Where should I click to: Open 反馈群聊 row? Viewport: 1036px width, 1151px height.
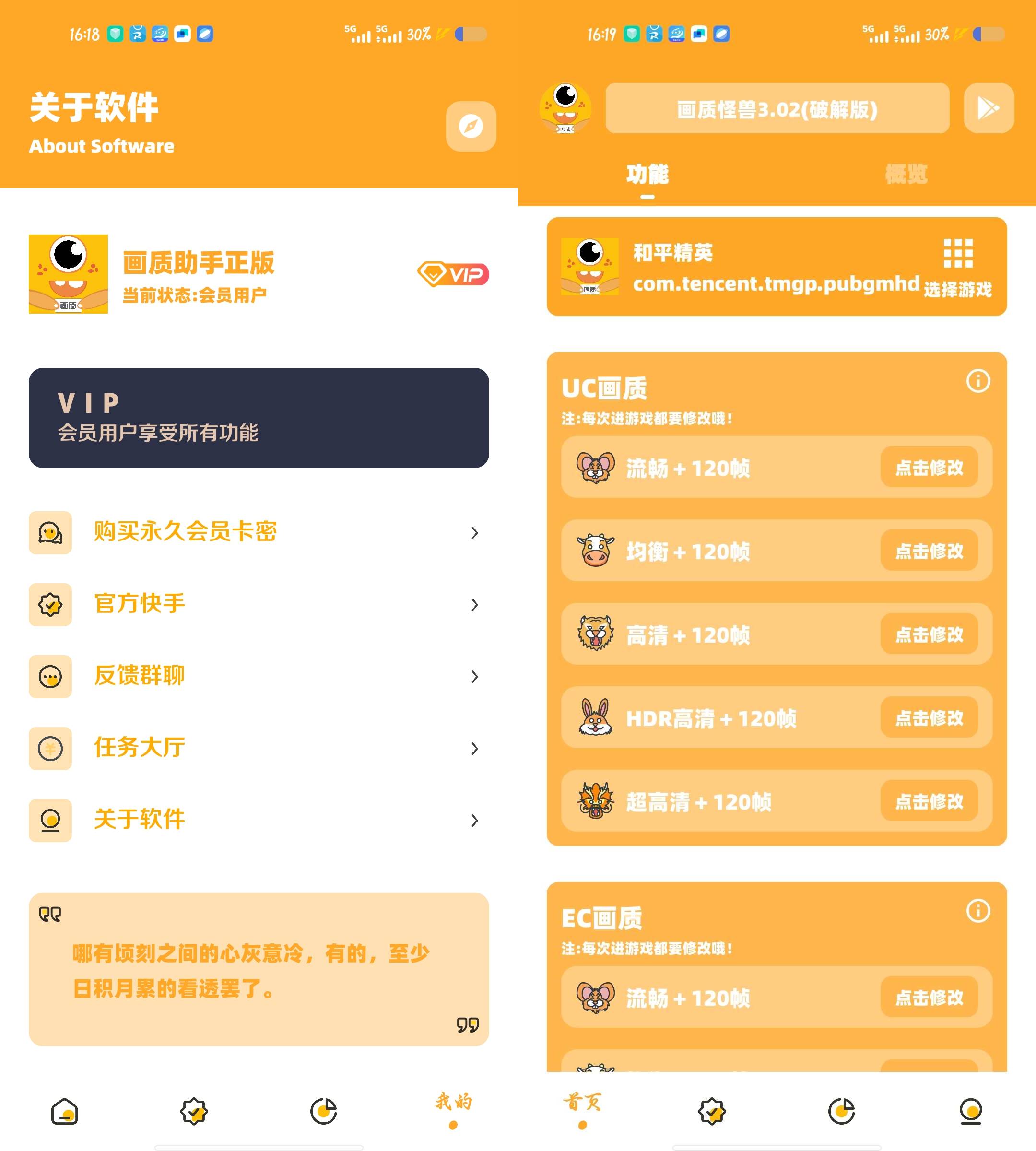[x=259, y=676]
